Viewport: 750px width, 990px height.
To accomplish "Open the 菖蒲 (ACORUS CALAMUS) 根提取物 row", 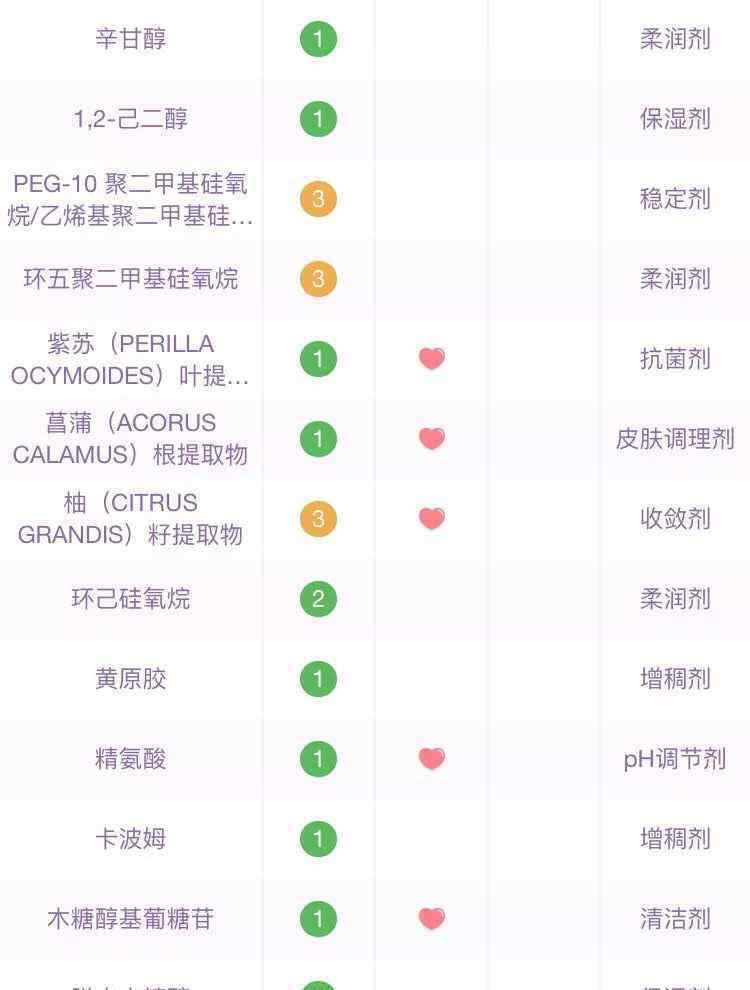I will click(130, 439).
